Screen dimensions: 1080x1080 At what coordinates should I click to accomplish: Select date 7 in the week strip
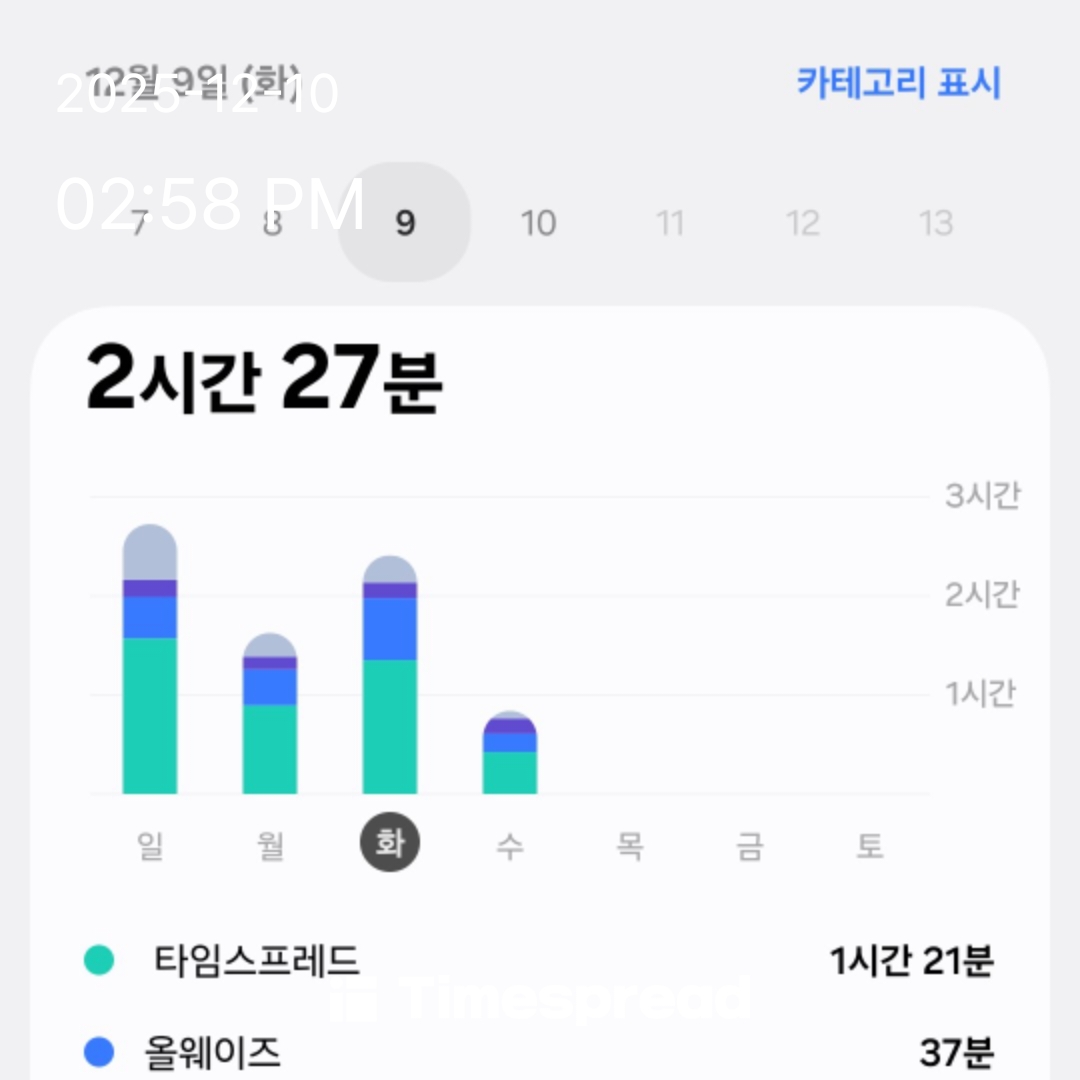(139, 223)
